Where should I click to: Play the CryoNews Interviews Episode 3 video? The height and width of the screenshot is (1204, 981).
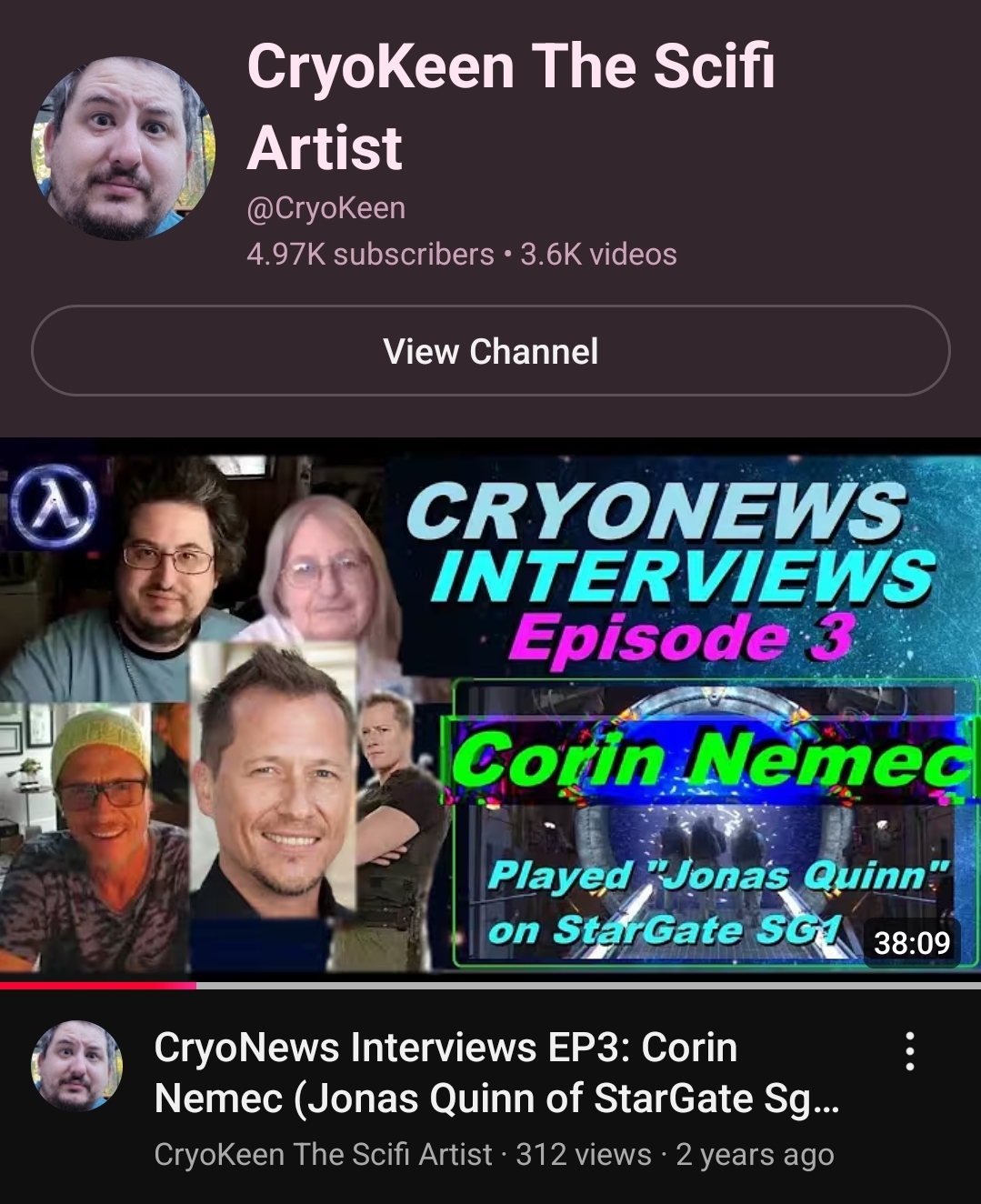coord(490,709)
